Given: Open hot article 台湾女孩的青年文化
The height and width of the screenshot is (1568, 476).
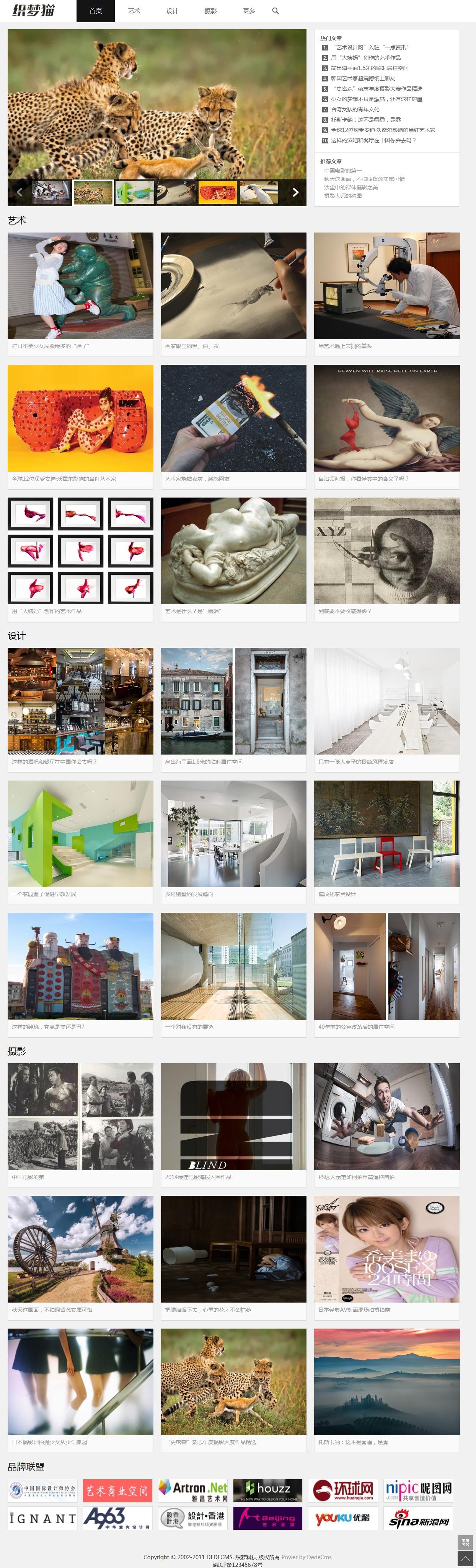Looking at the screenshot, I should click(355, 109).
